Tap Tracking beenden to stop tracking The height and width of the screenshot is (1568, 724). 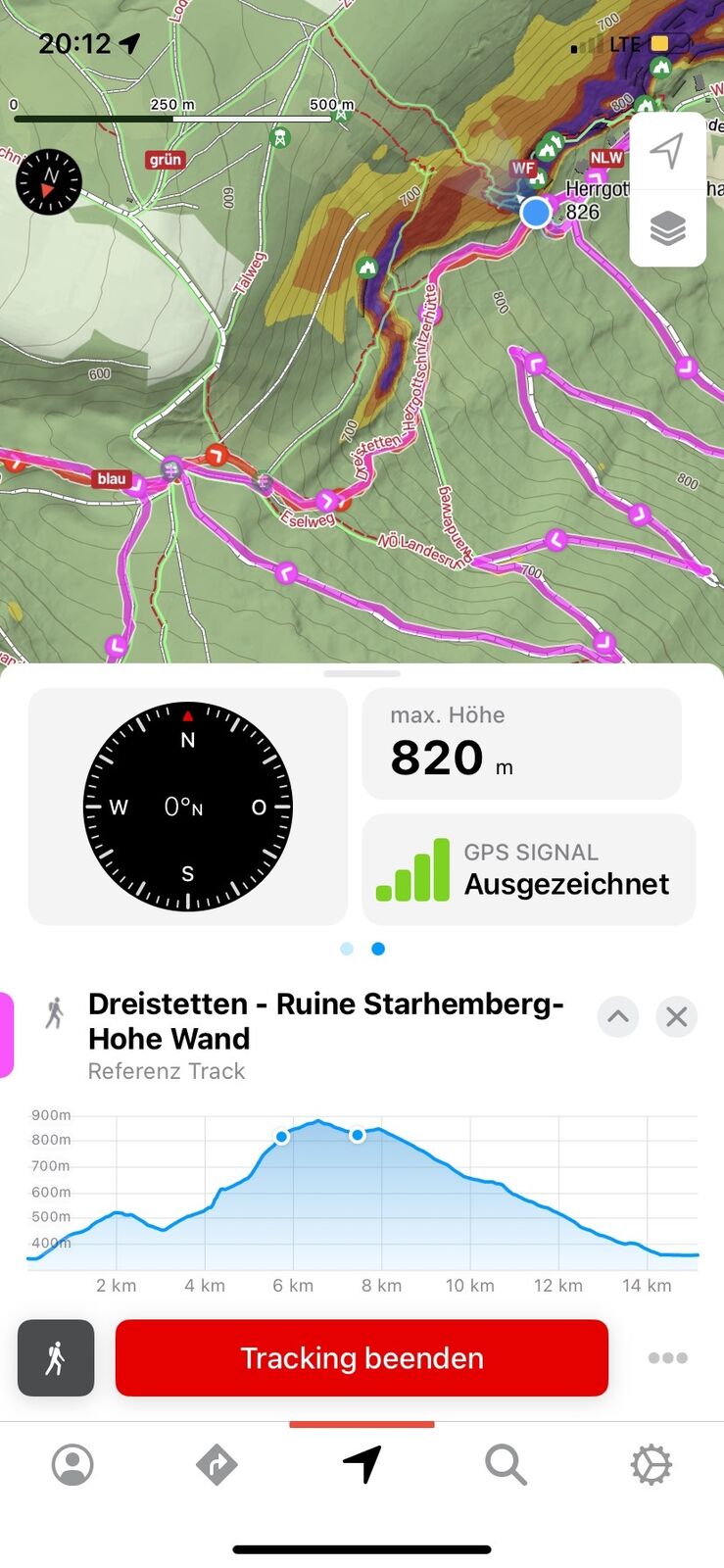pos(362,1357)
